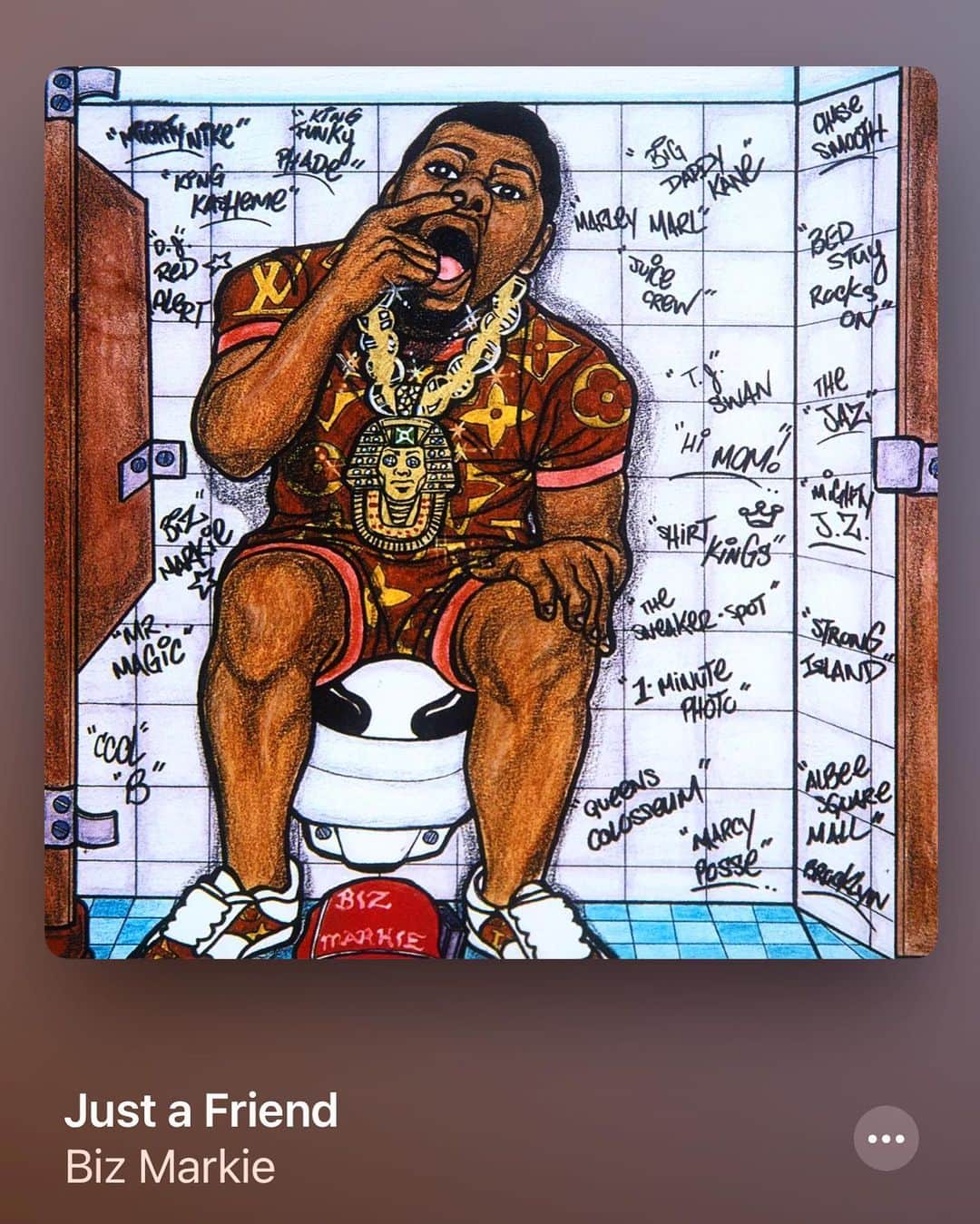Tap the Biz Markie artist name
Image resolution: width=980 pixels, height=1224 pixels.
[x=170, y=1167]
